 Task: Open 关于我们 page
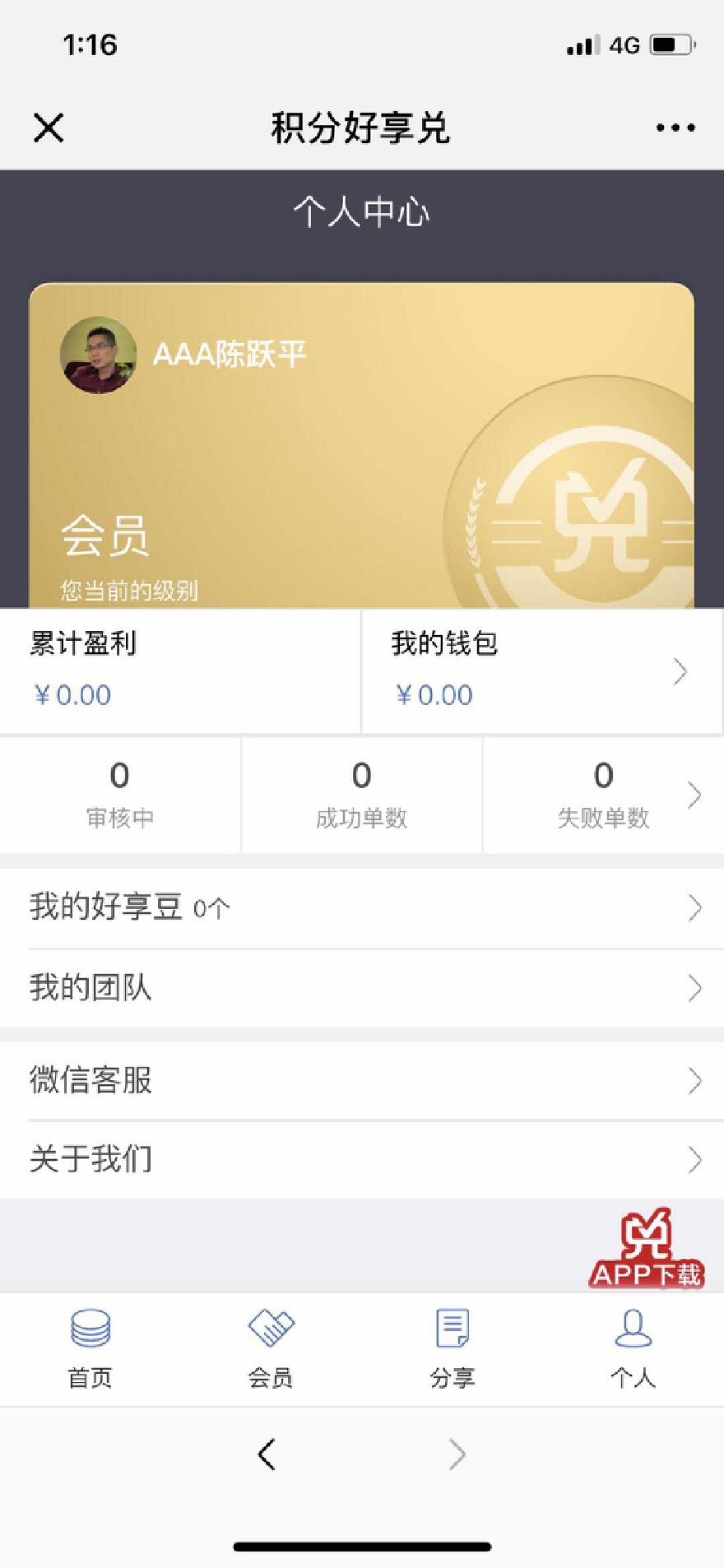362,1159
